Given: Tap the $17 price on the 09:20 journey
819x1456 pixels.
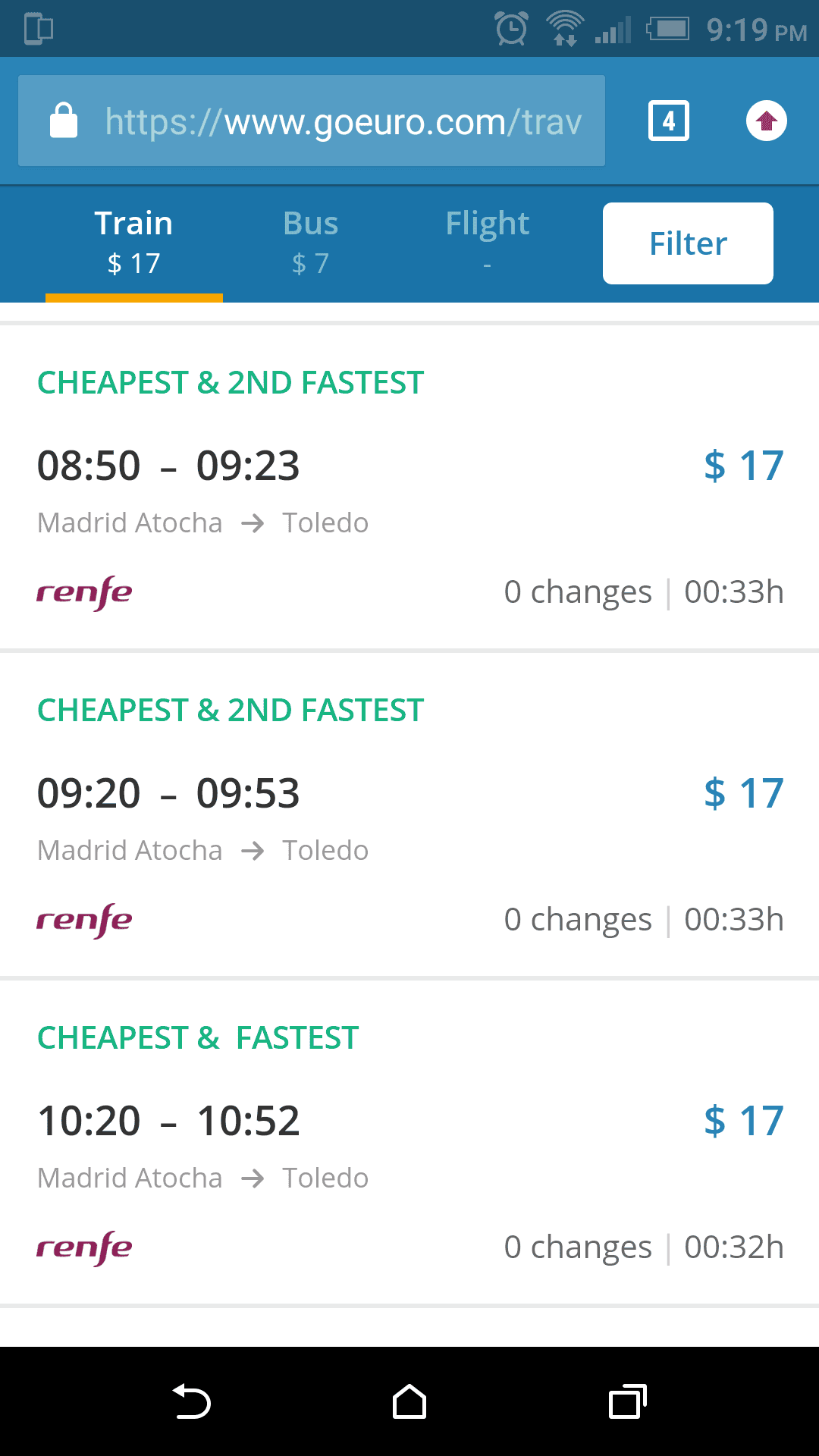Looking at the screenshot, I should point(744,793).
